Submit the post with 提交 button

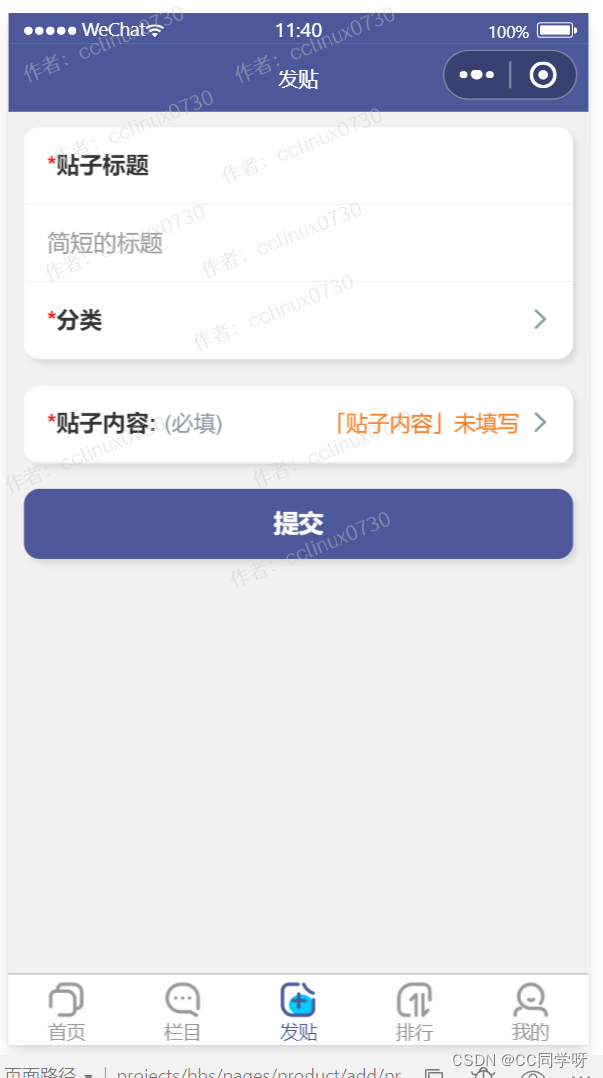298,524
